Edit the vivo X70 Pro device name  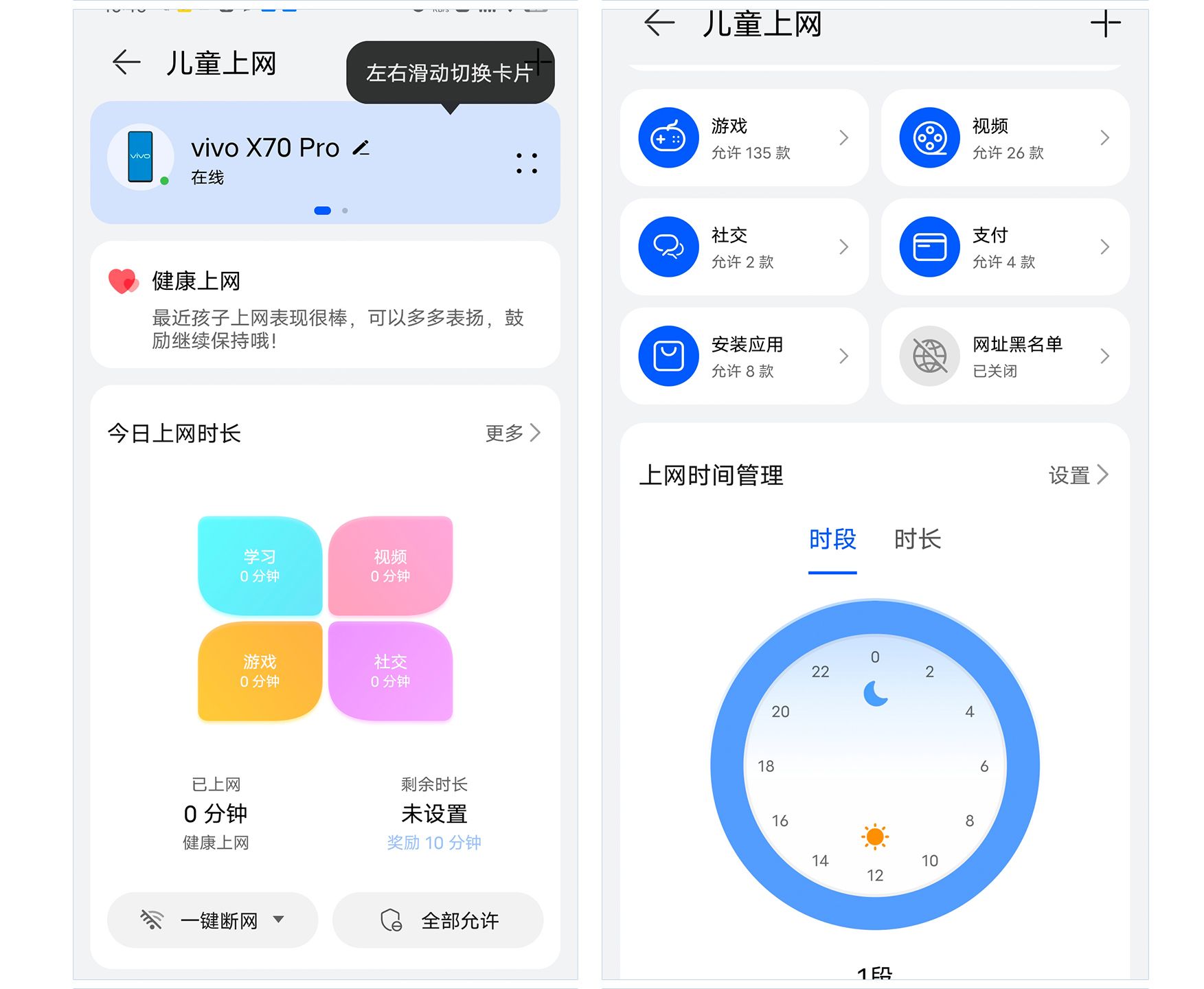[361, 148]
